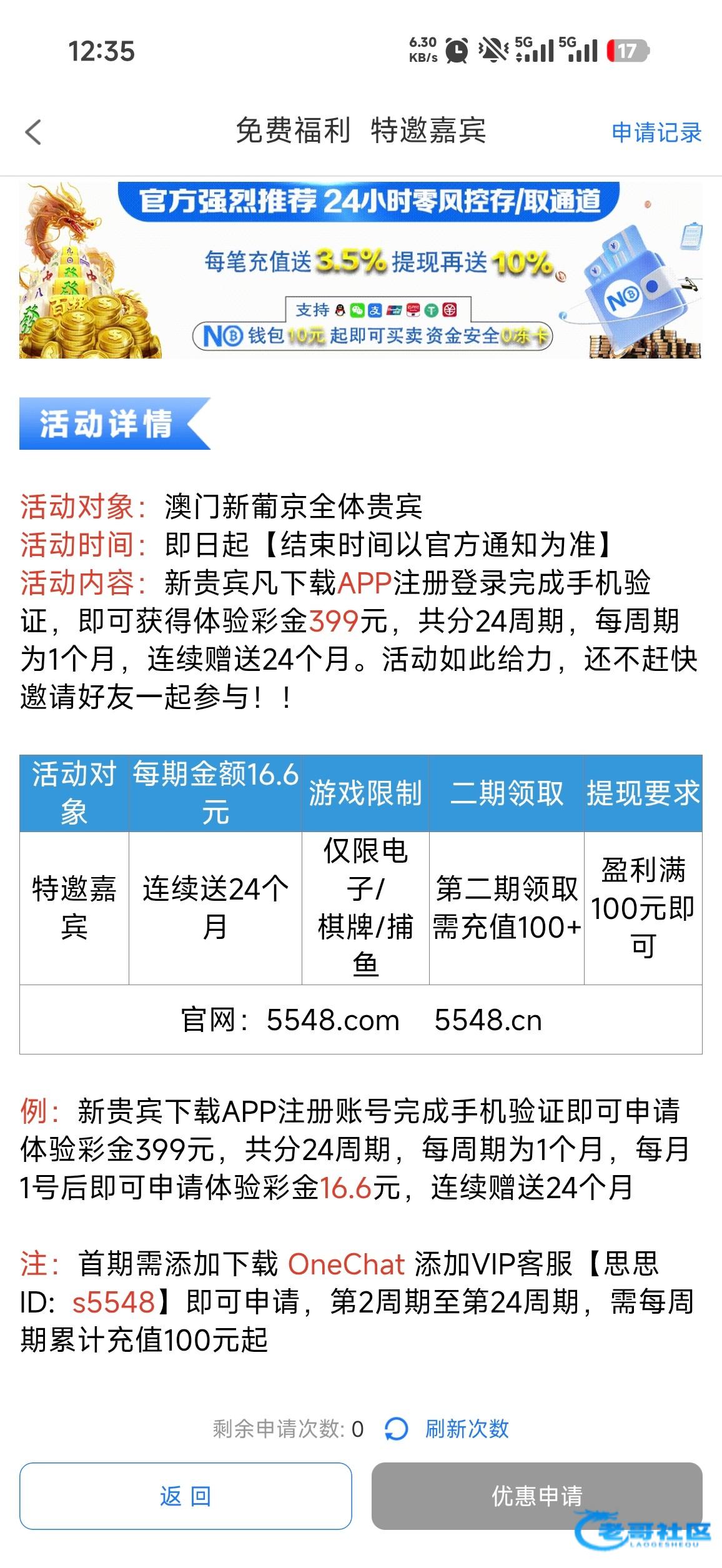This screenshot has width=722, height=1568.
Task: Tap the 优惠申请 button
Action: coord(536,1496)
